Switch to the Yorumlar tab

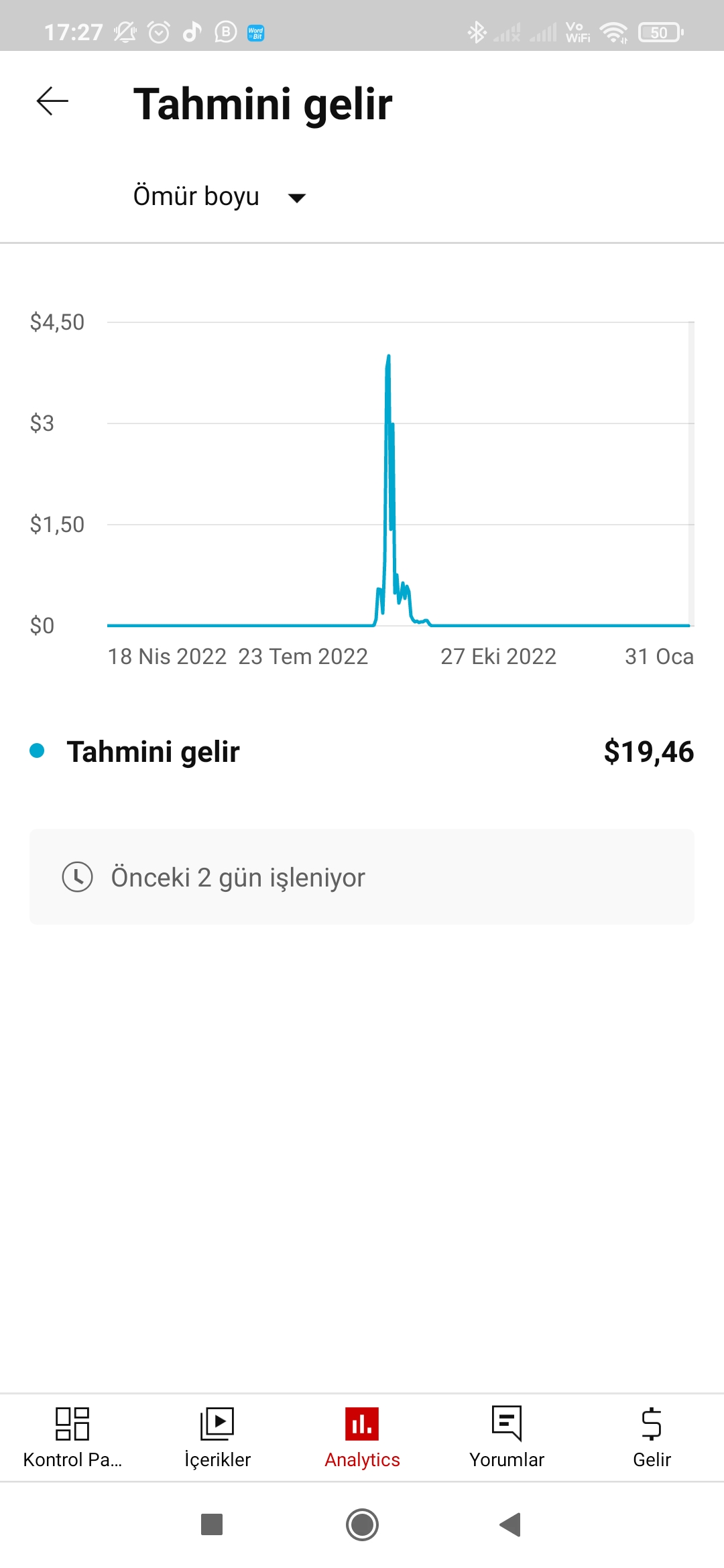[x=507, y=1437]
